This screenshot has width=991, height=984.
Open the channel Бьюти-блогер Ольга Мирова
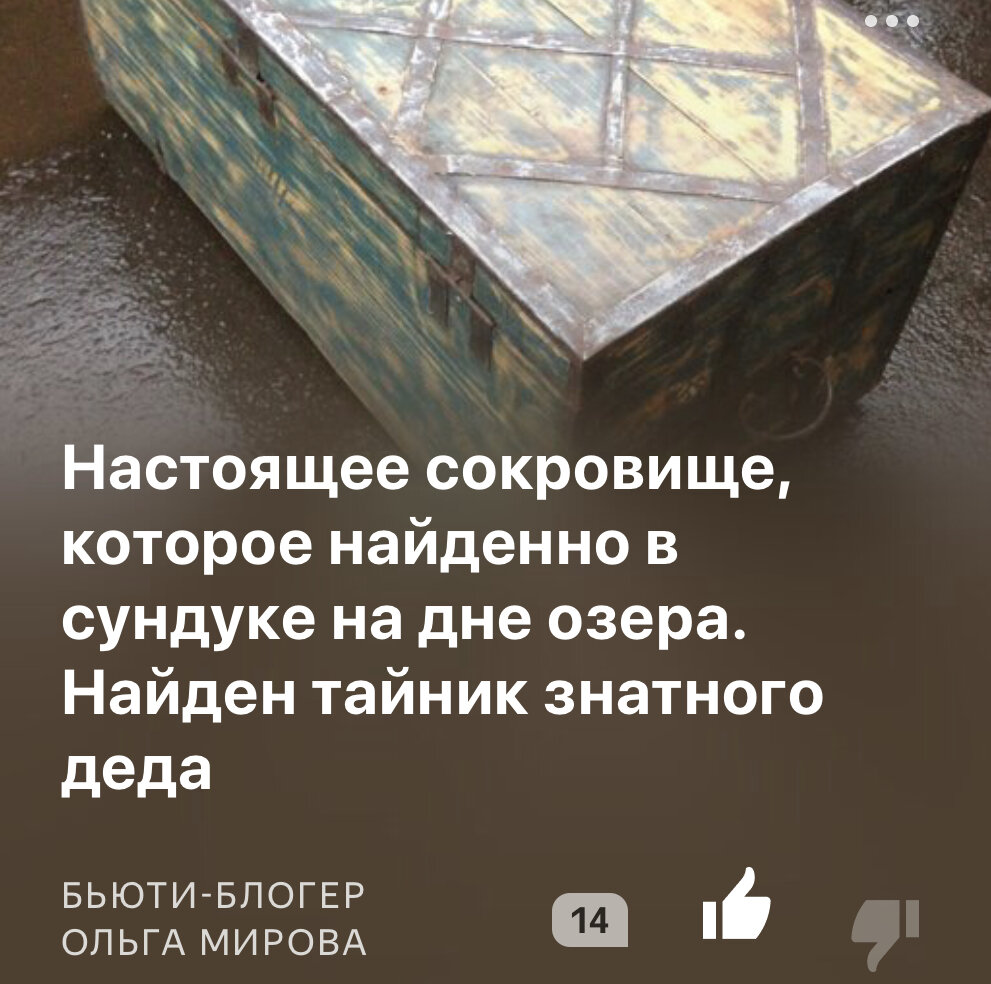[214, 918]
